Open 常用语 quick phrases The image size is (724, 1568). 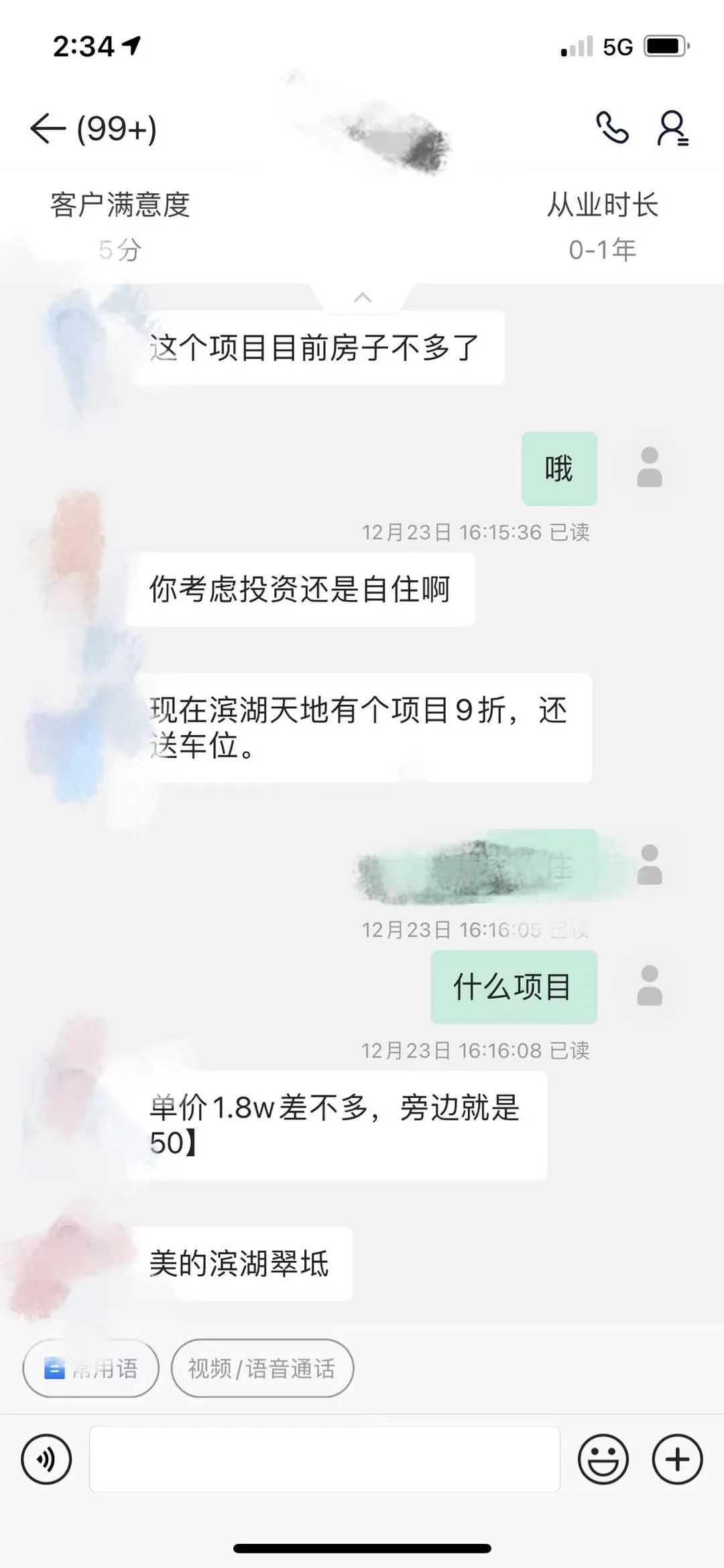91,1368
